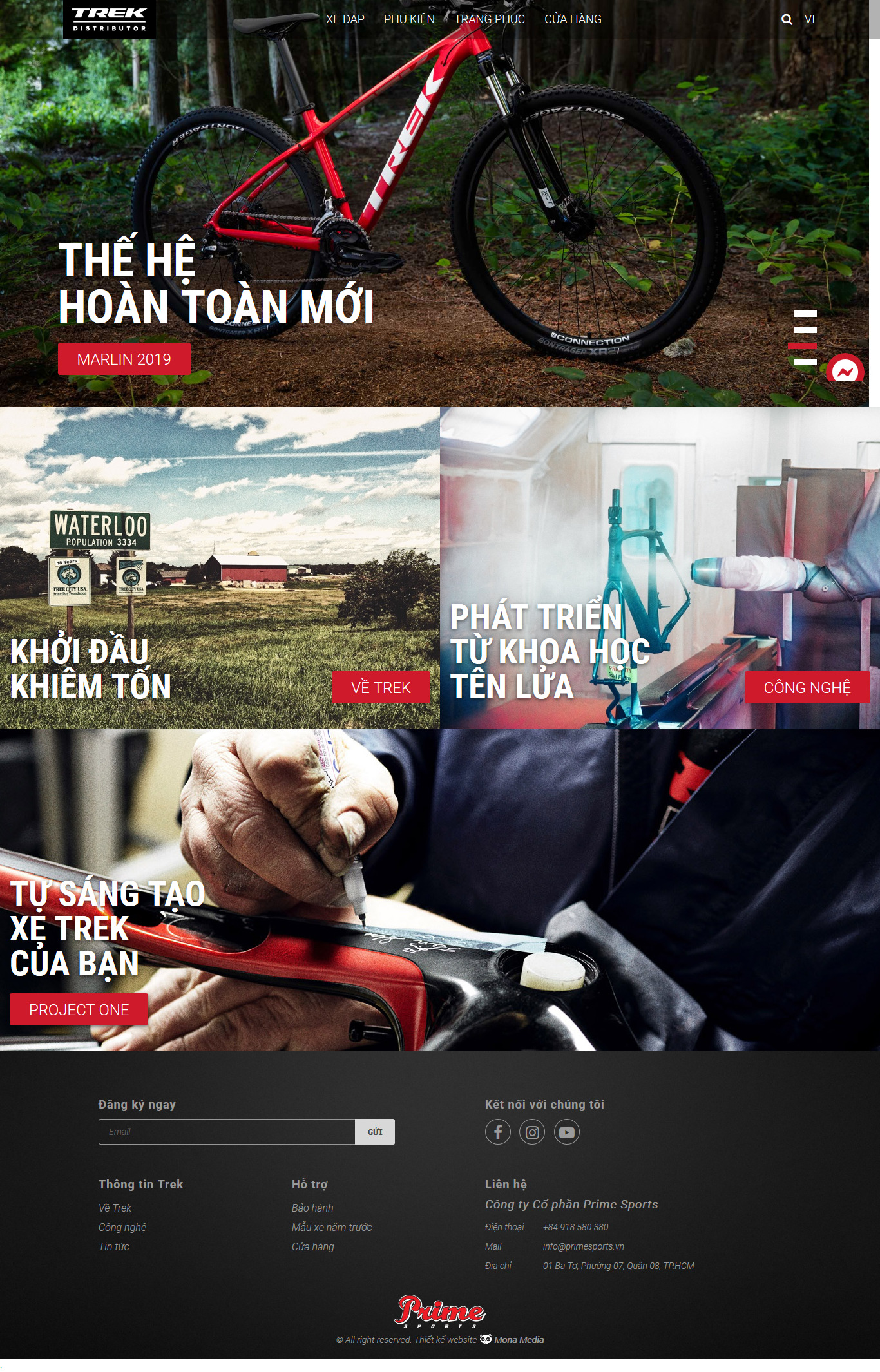Visit the Facebook page

click(x=498, y=1132)
